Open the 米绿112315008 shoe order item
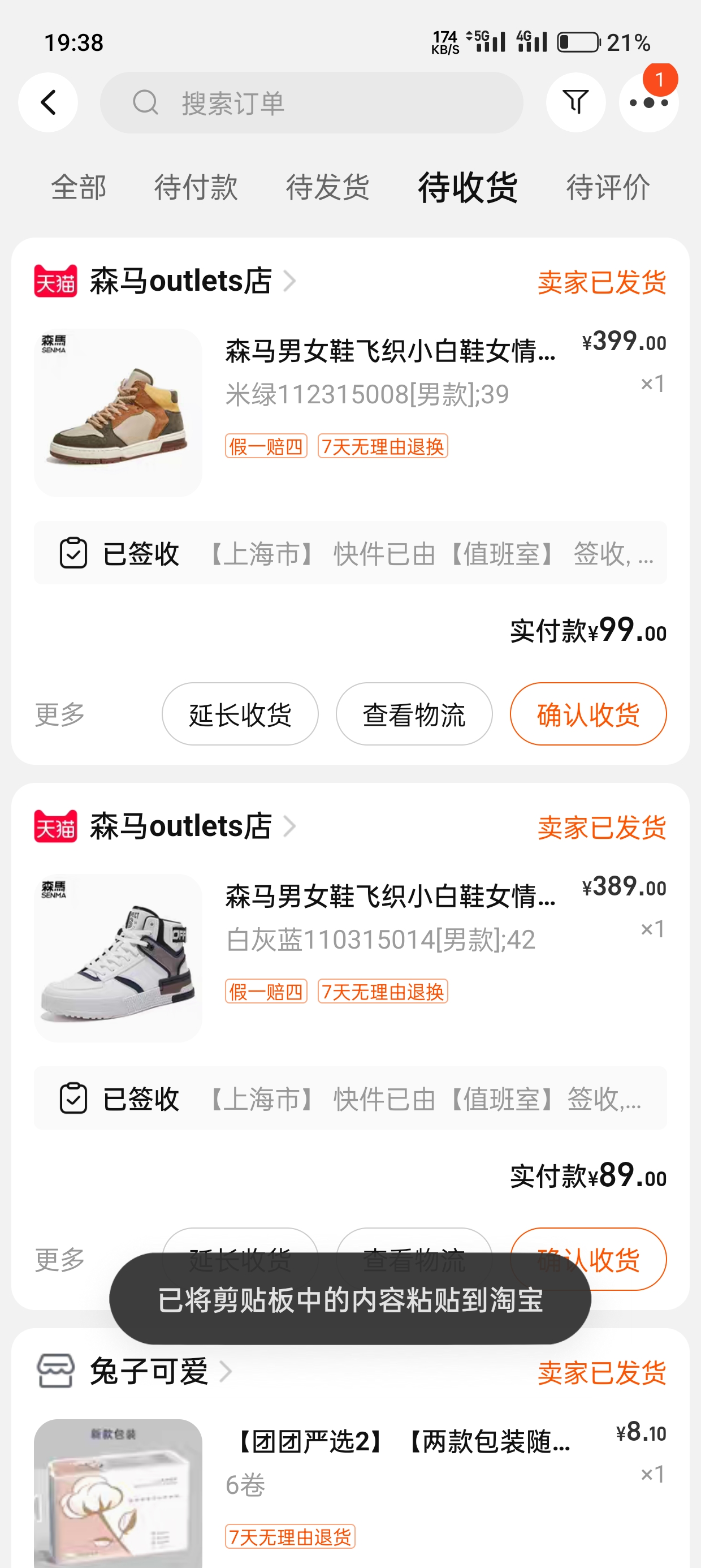The image size is (701, 1568). point(350,413)
